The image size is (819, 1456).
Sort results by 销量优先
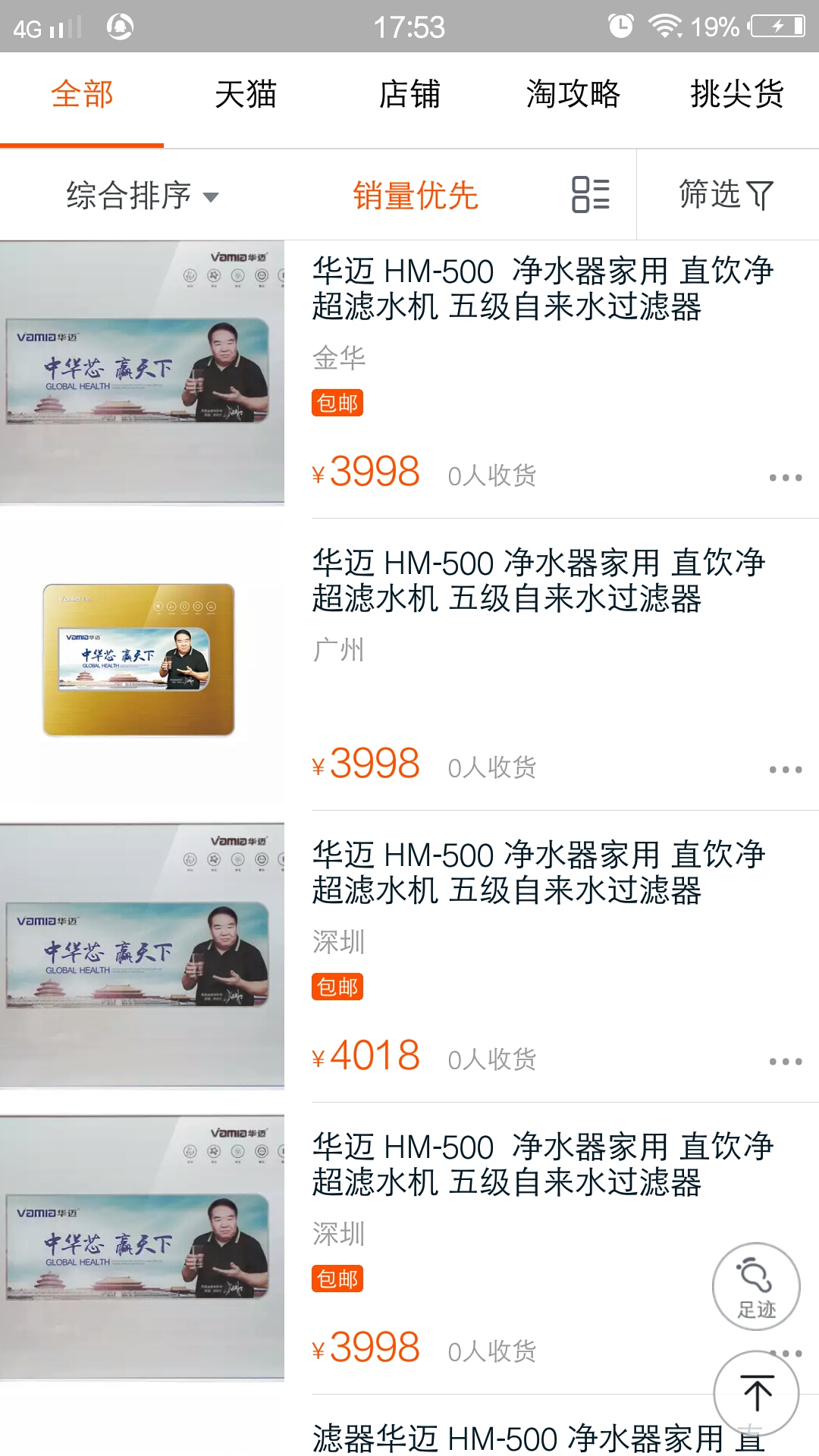point(416,196)
